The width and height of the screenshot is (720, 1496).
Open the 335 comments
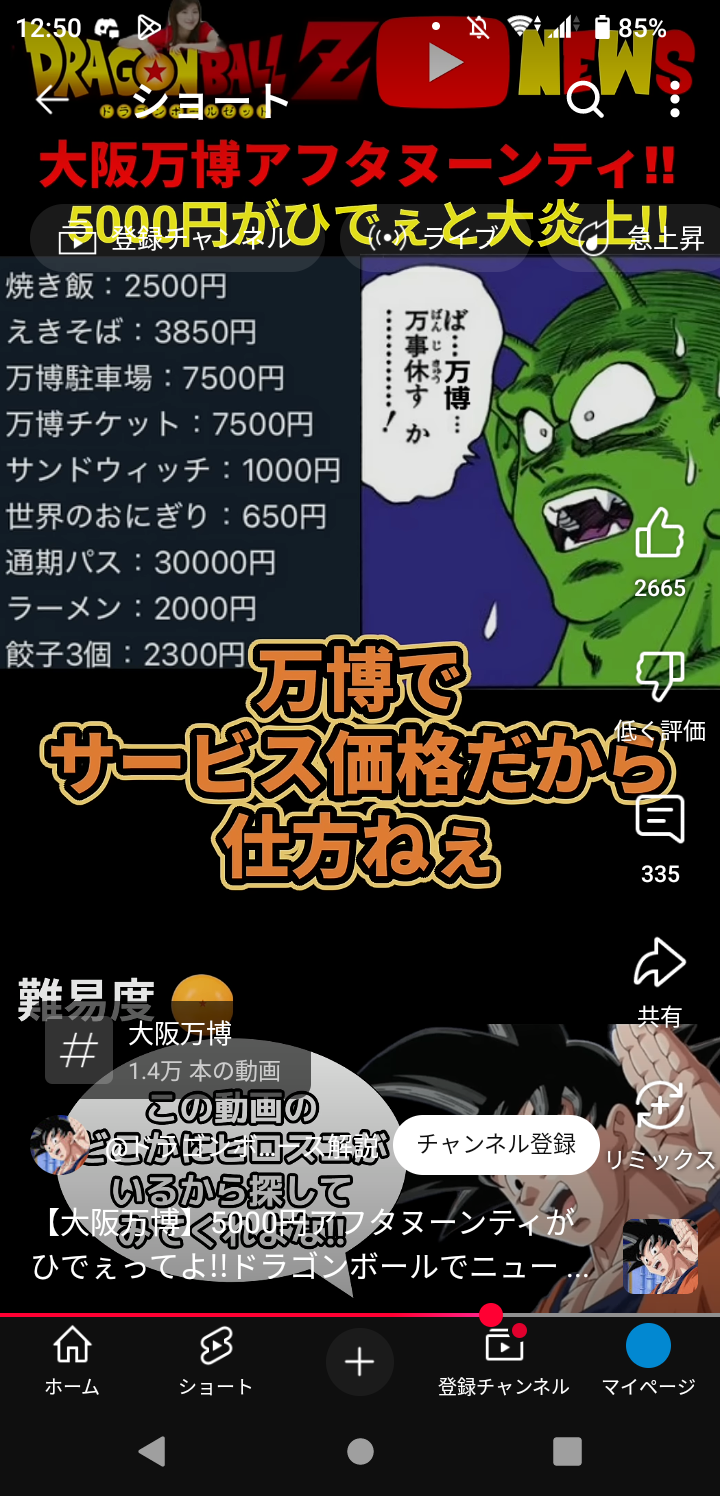[660, 821]
